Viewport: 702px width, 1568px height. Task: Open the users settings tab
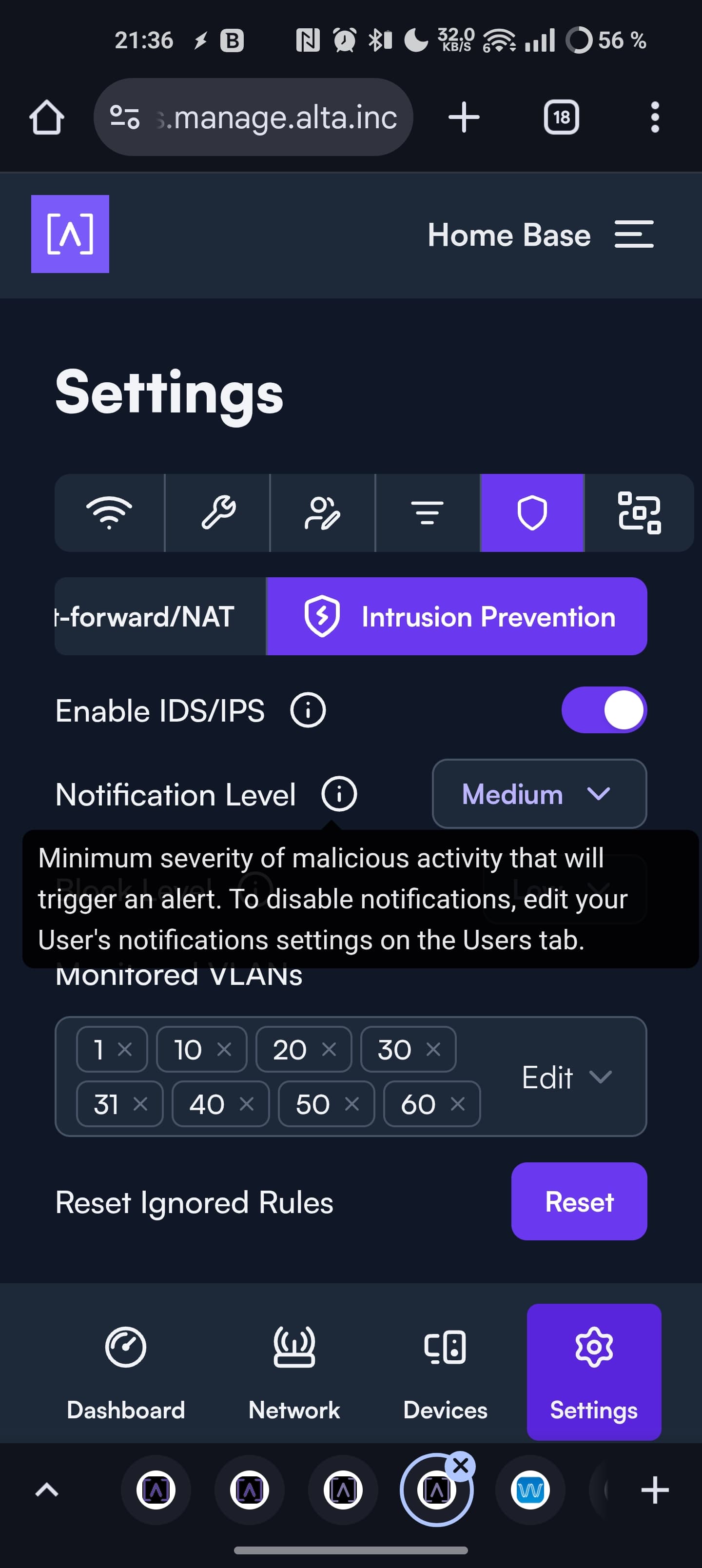tap(322, 512)
